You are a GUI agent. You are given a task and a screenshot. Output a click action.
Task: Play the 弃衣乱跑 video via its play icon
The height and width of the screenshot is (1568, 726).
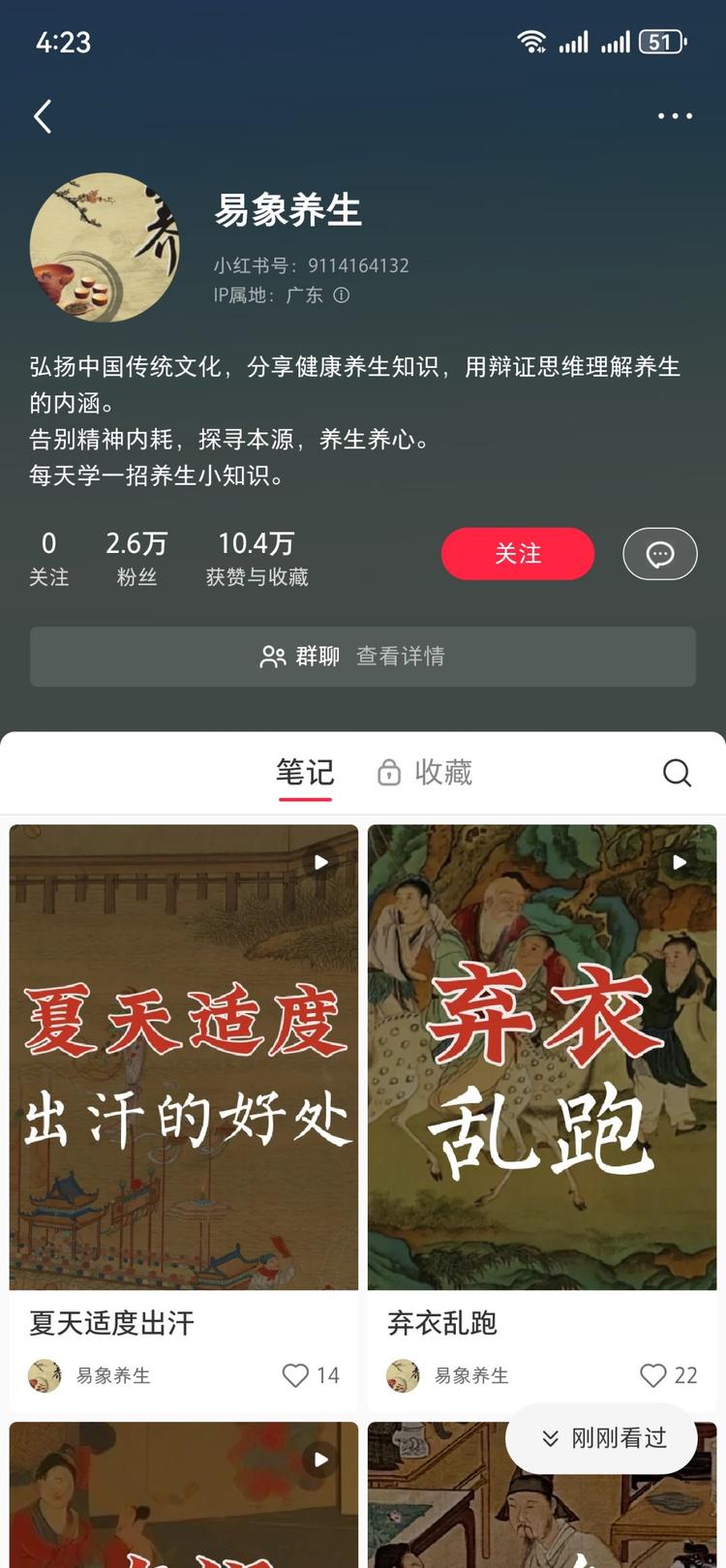point(679,860)
